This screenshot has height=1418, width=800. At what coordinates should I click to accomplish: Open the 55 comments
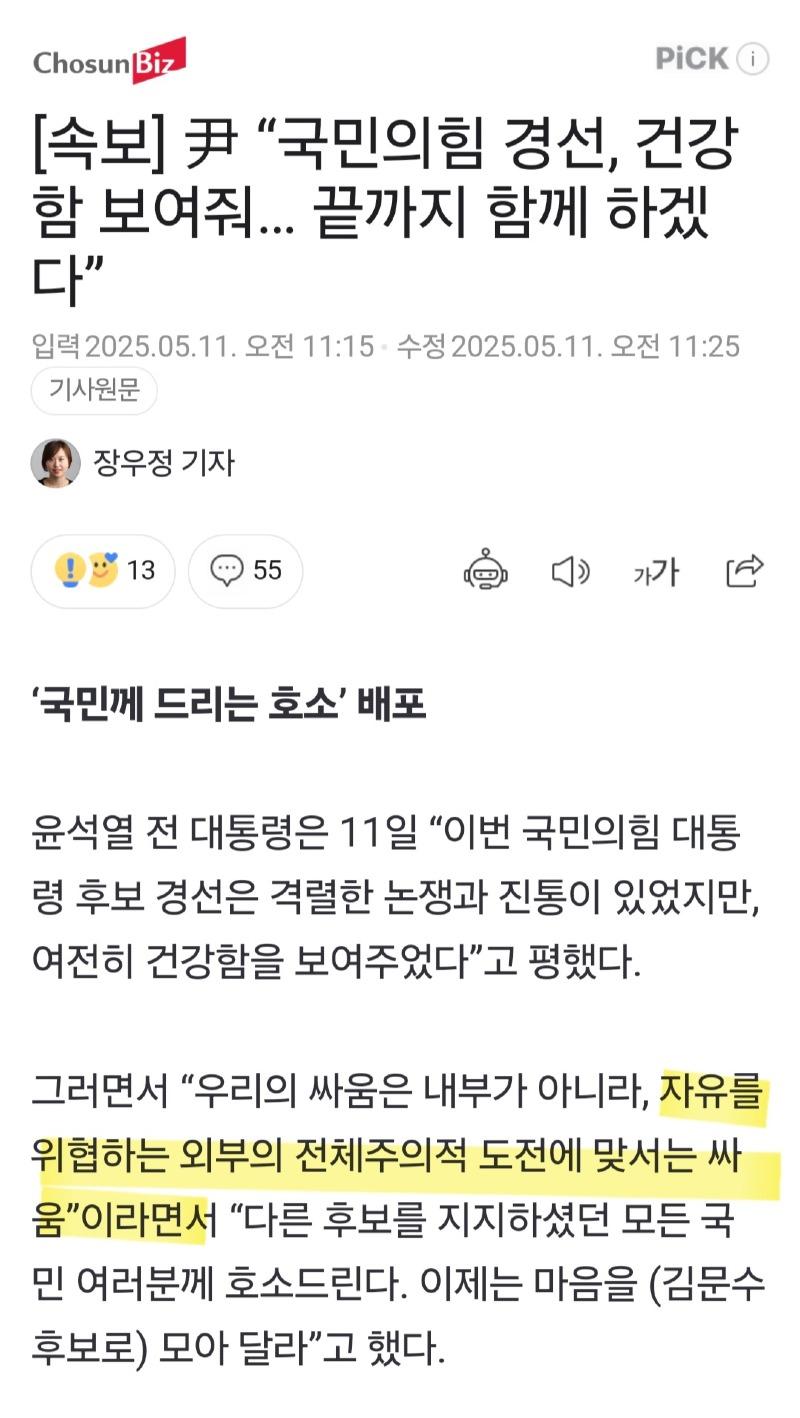tap(246, 571)
